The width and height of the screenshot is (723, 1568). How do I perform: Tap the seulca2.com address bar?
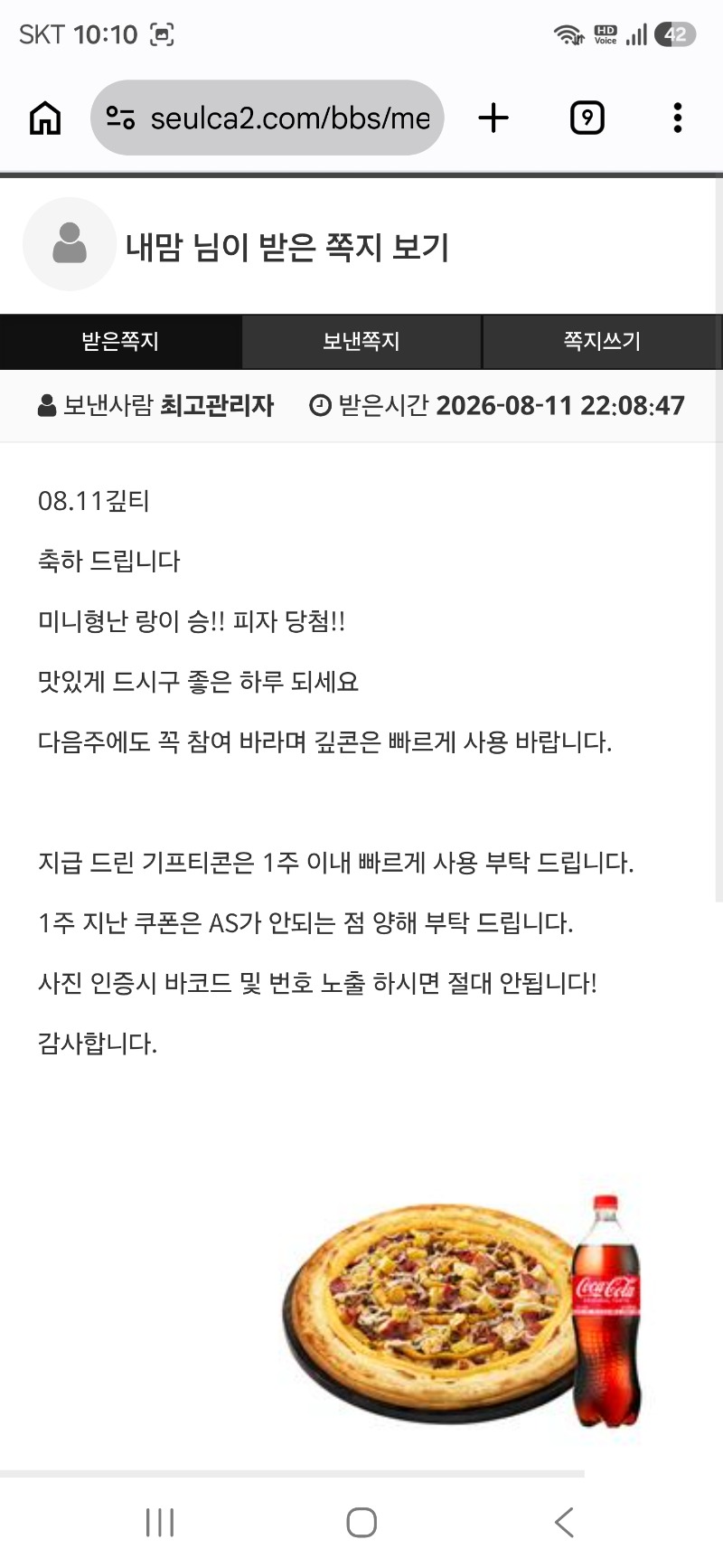click(x=268, y=118)
